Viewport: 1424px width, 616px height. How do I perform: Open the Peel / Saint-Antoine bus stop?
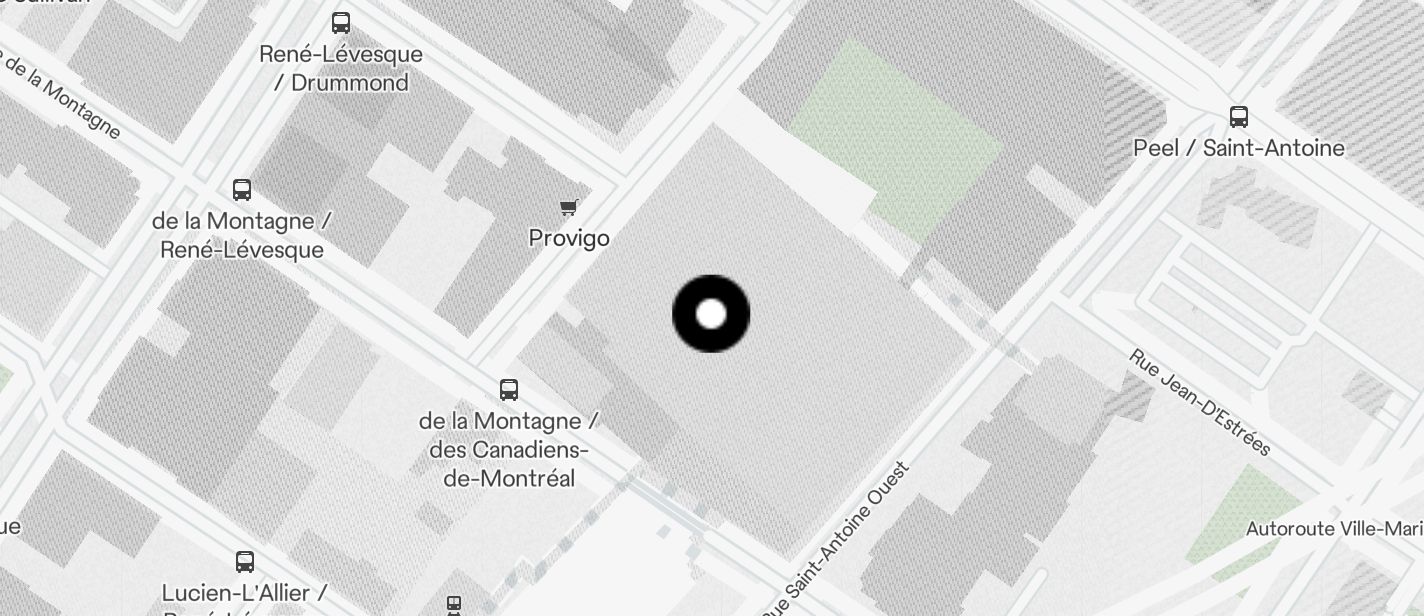1239,117
